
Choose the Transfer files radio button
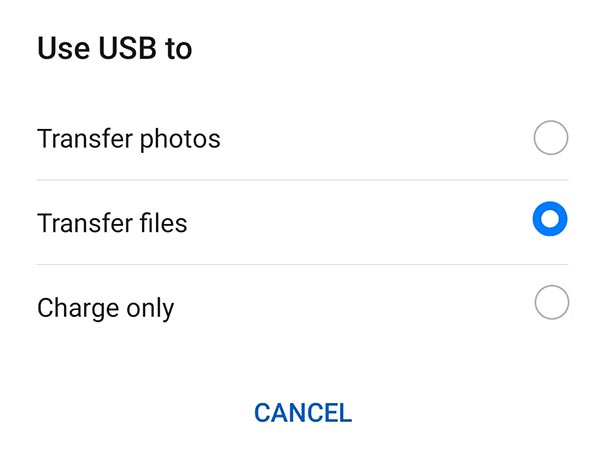(x=551, y=221)
